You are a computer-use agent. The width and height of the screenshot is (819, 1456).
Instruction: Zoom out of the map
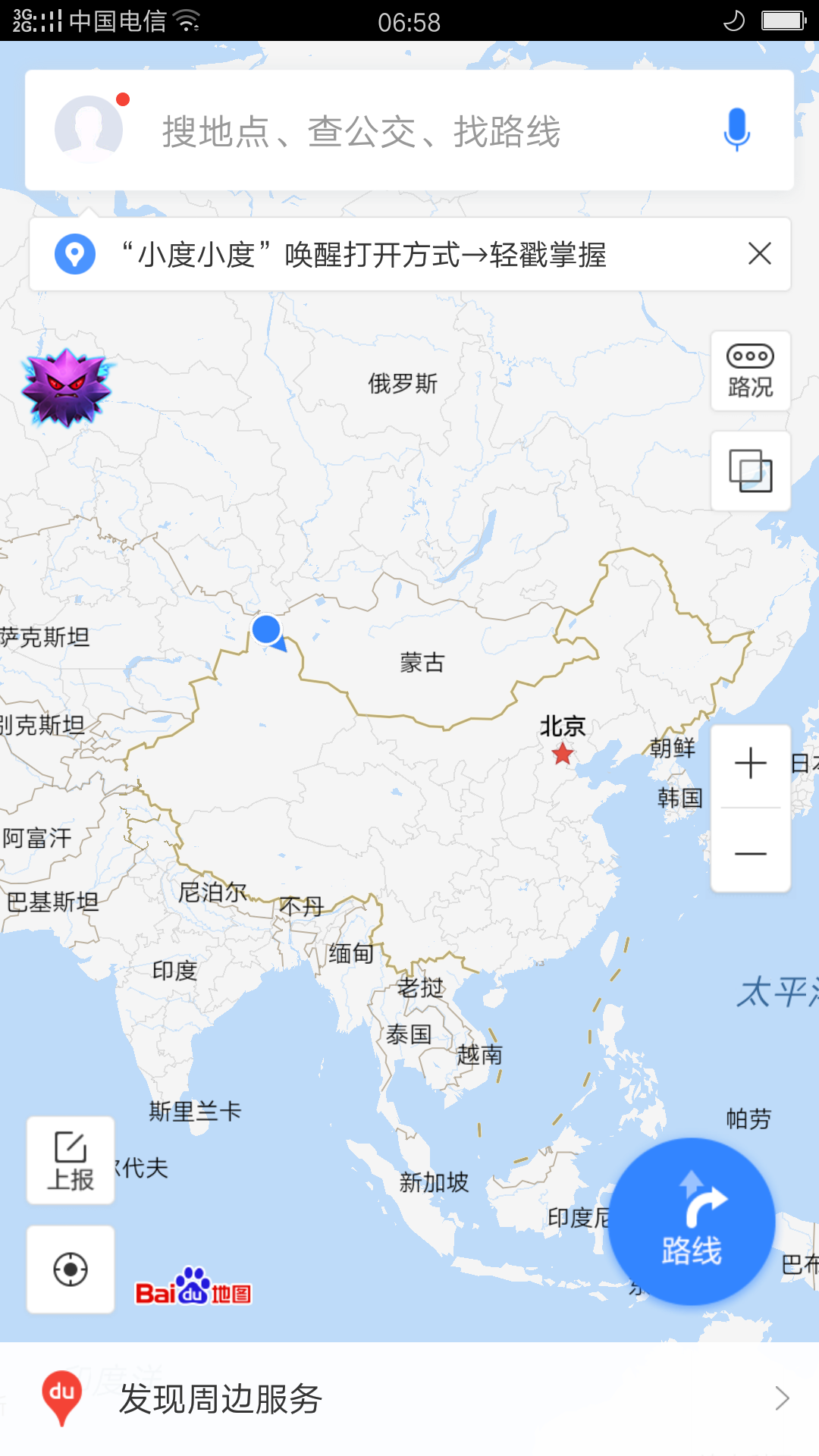[x=750, y=853]
